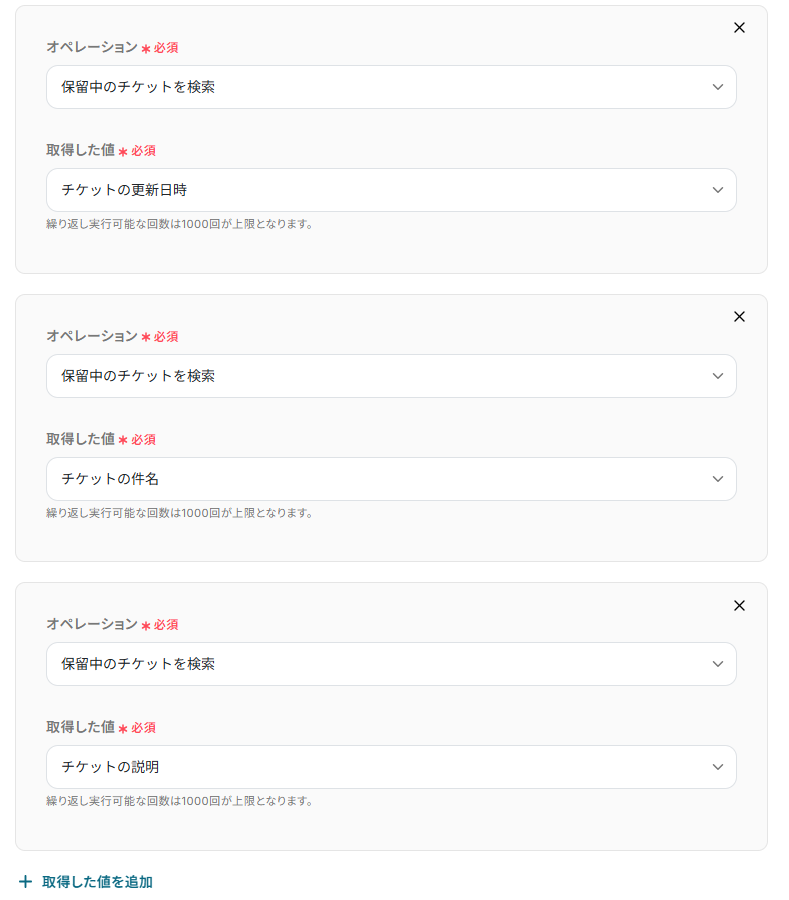Viewport: 789px width, 900px height.
Task: Add a value with 取得した値を追加
Action: (x=86, y=882)
